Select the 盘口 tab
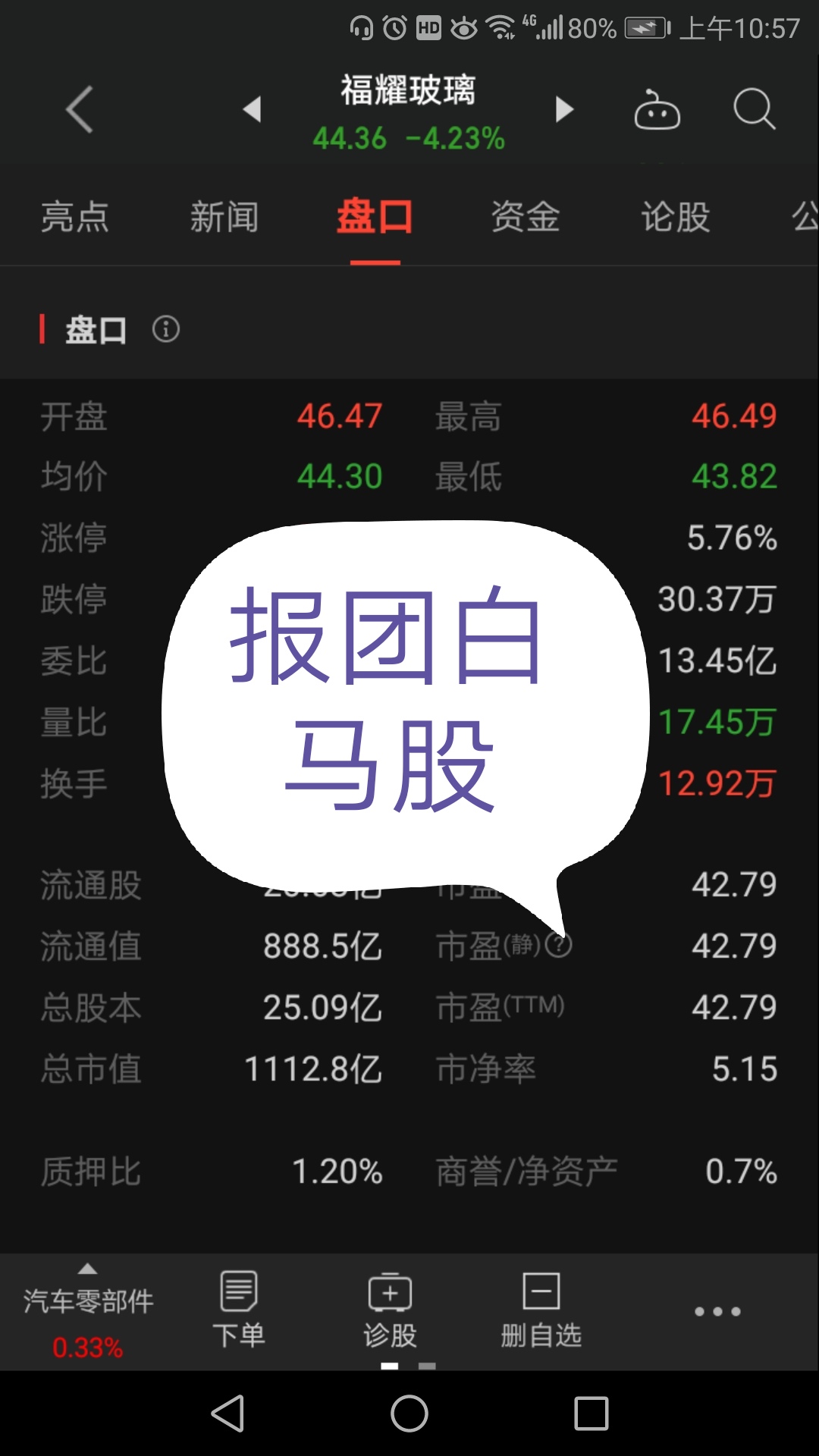Viewport: 819px width, 1456px height. 375,217
